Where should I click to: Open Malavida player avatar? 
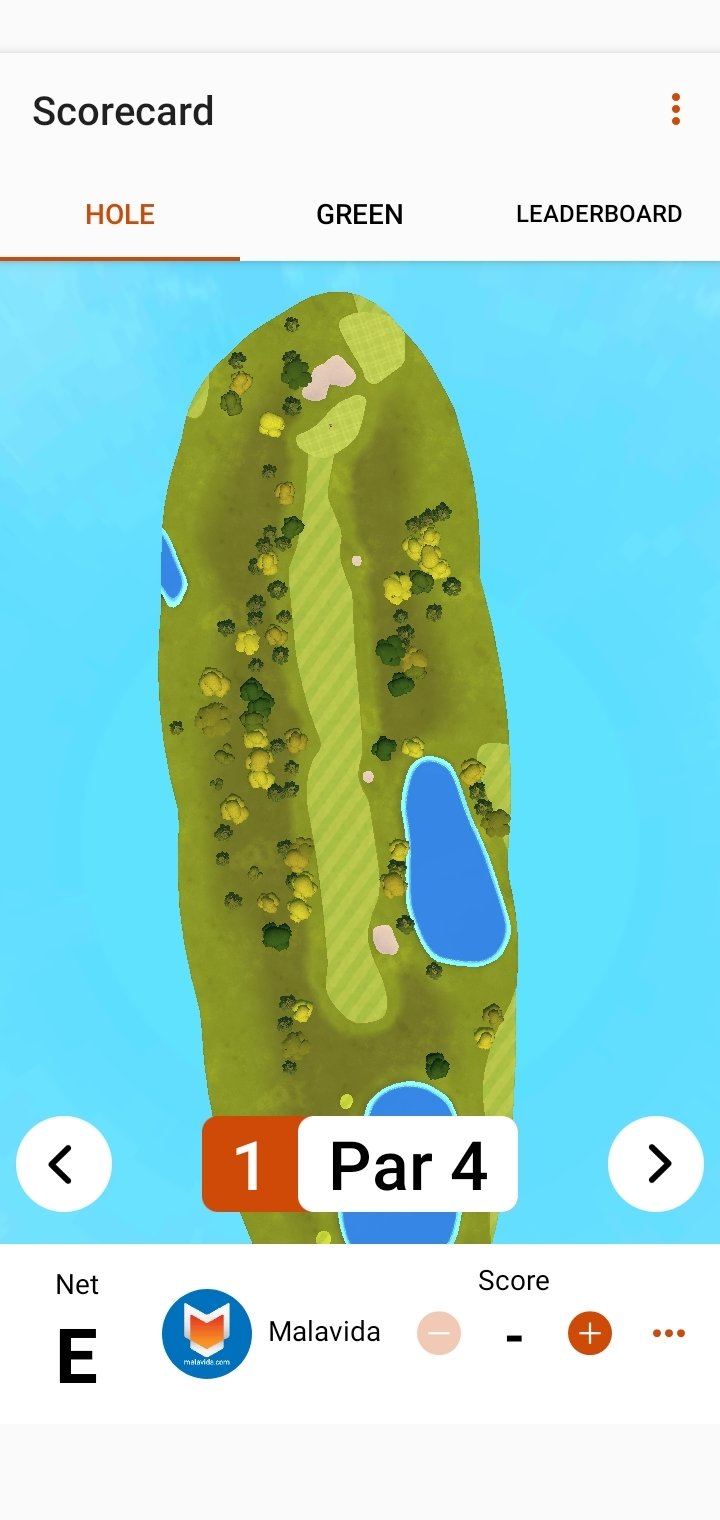[x=207, y=1333]
